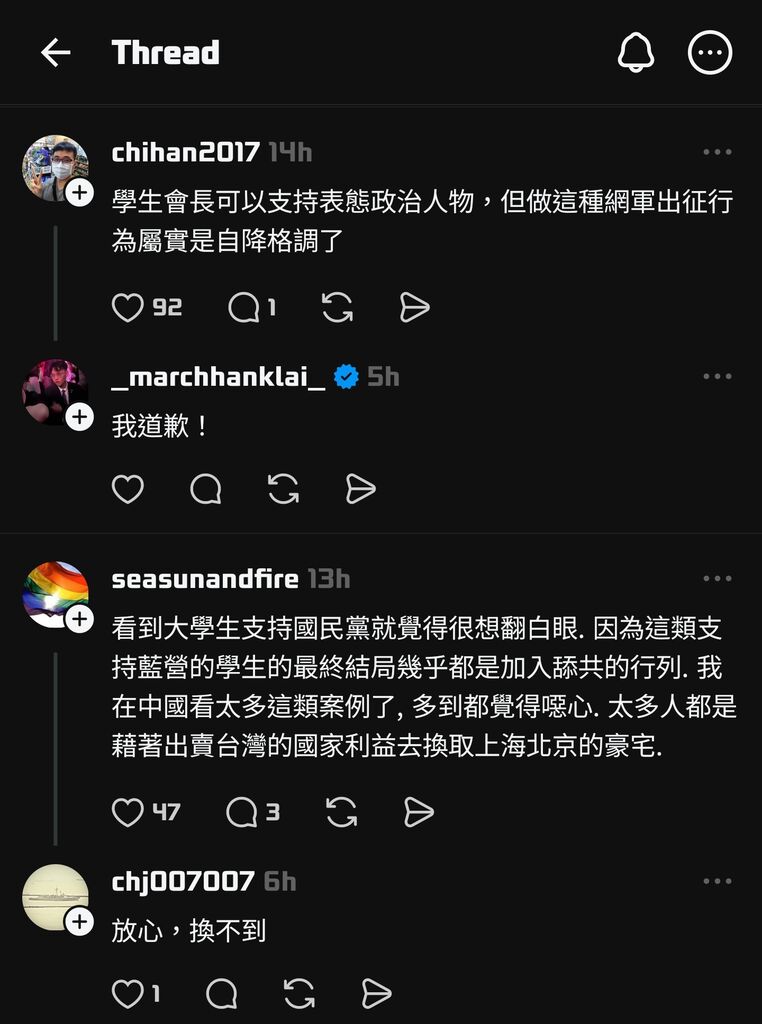The image size is (762, 1024).
Task: Share seasunandfire's post
Action: pos(418,812)
